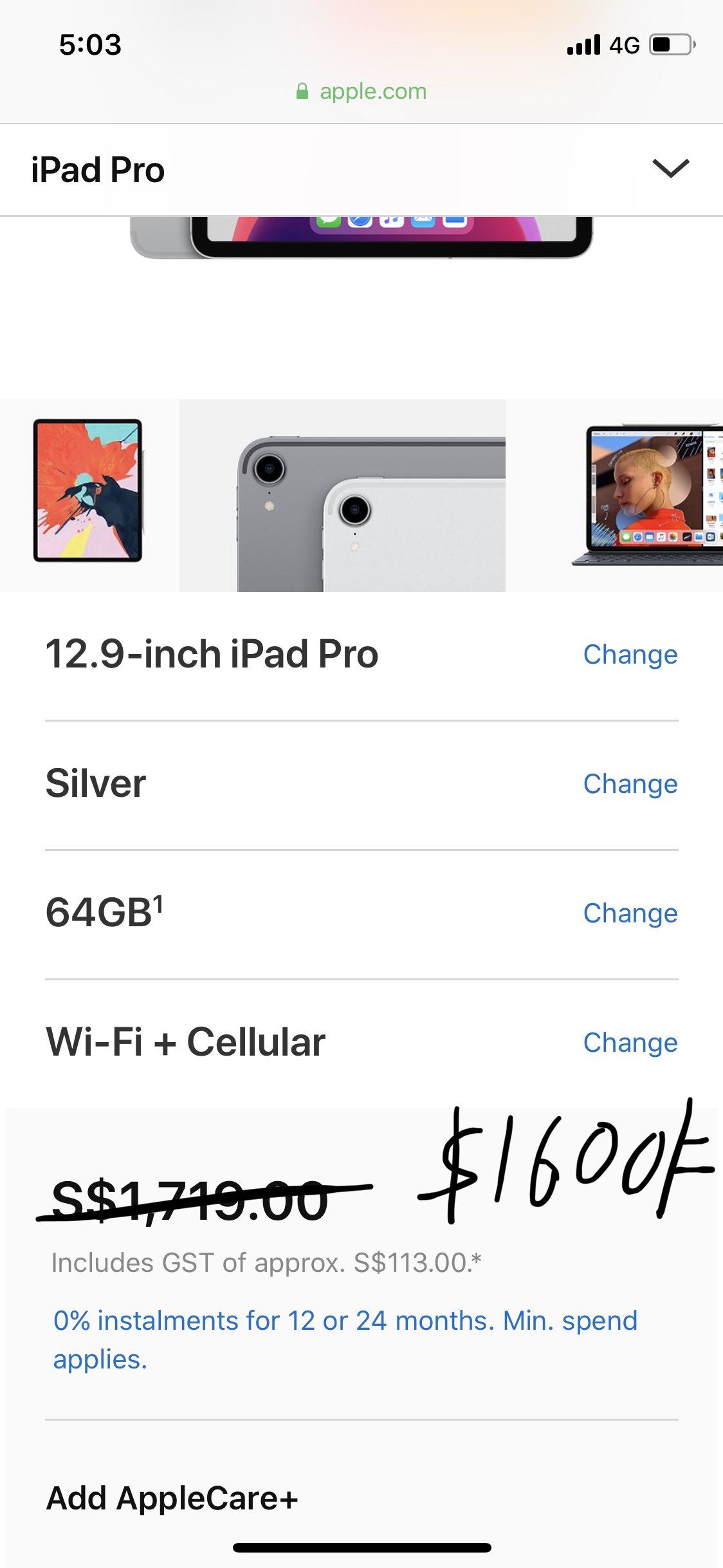Screen dimensions: 723x1568
Task: Expand the iPad Pro chevron menu
Action: click(x=670, y=169)
